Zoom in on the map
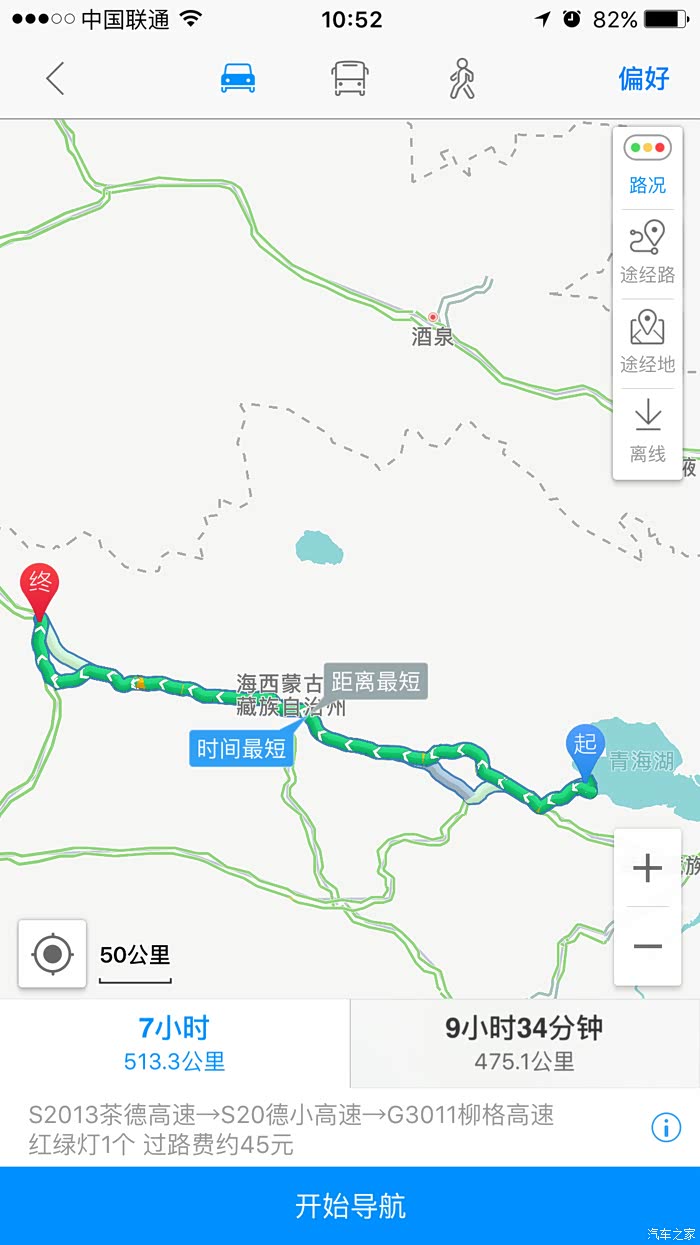 click(x=648, y=868)
